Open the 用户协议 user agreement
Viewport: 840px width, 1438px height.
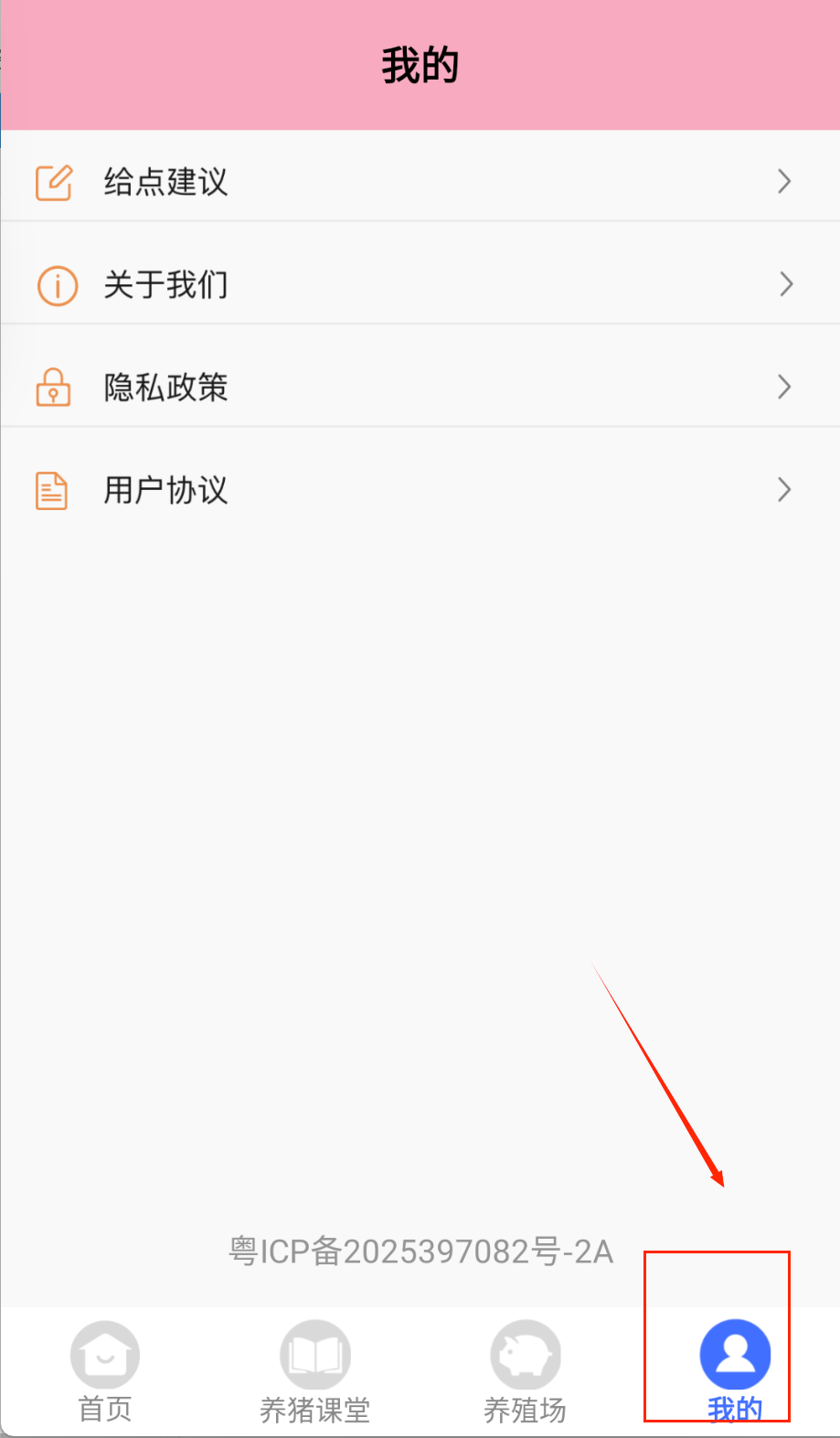pos(420,490)
